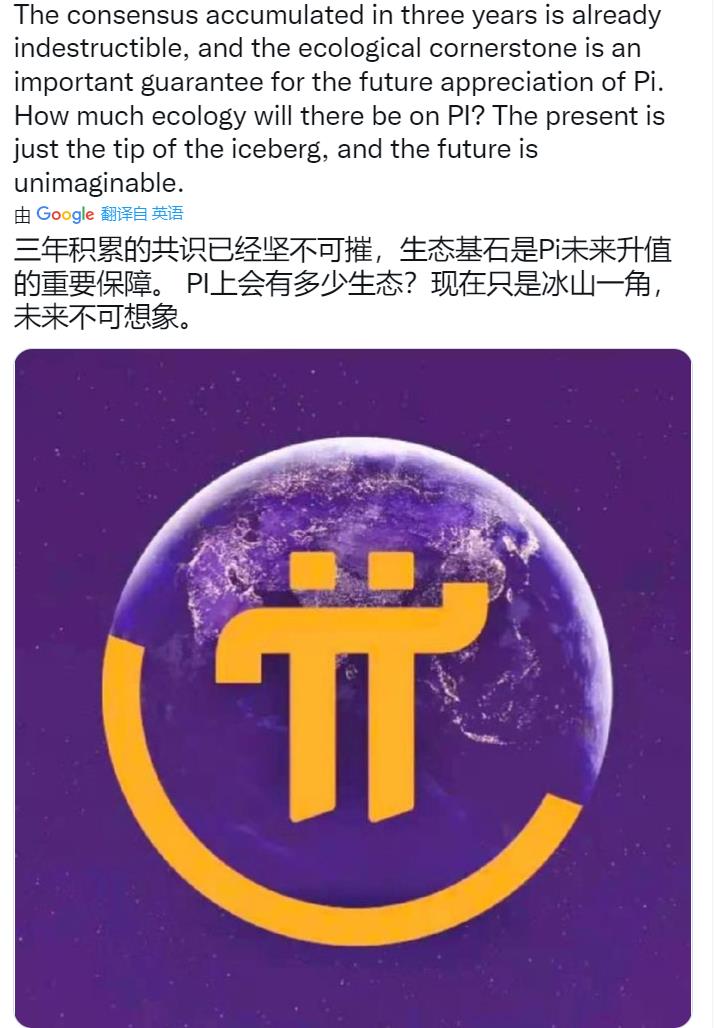Image resolution: width=716 pixels, height=1028 pixels.
Task: Tap the 翻译自 英语 translation link
Action: click(142, 214)
